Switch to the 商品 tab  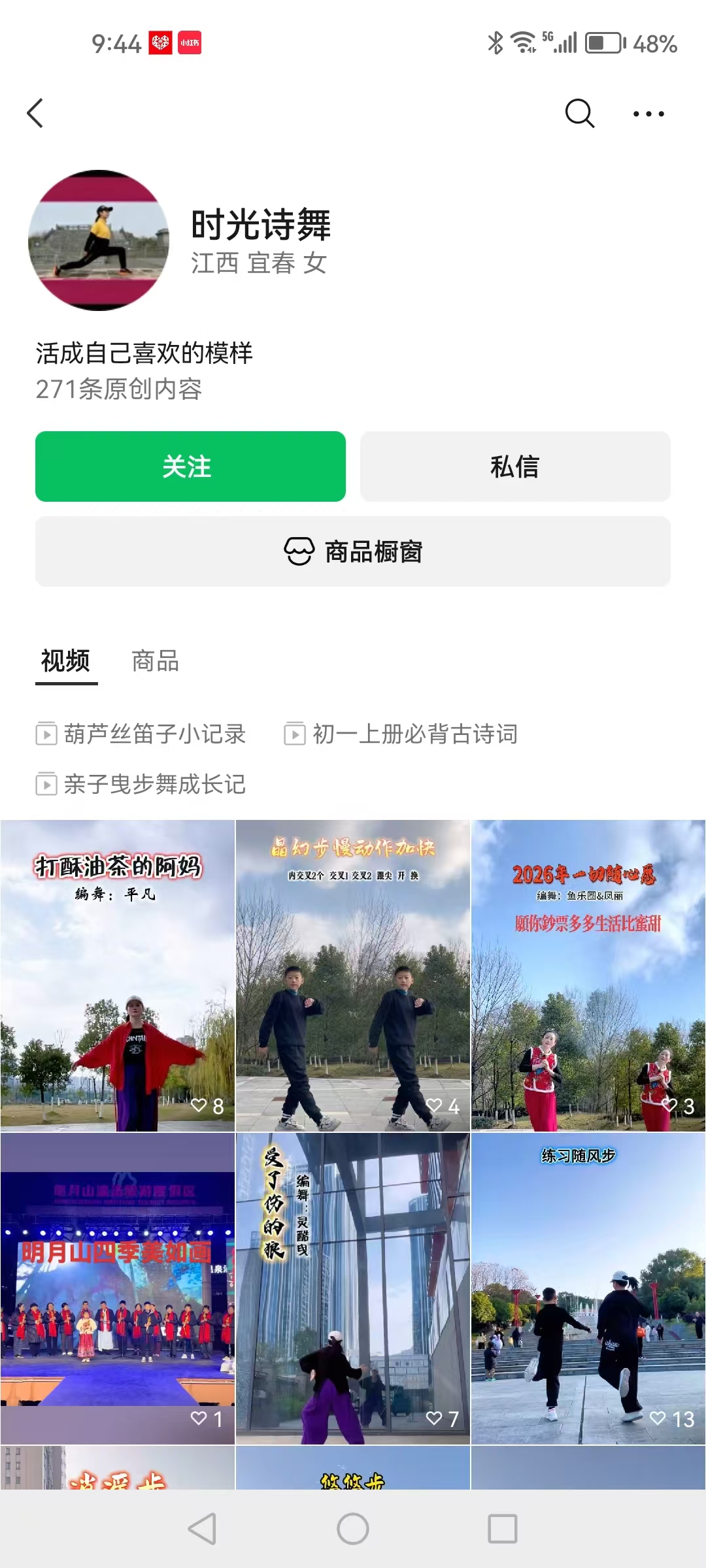pos(155,661)
